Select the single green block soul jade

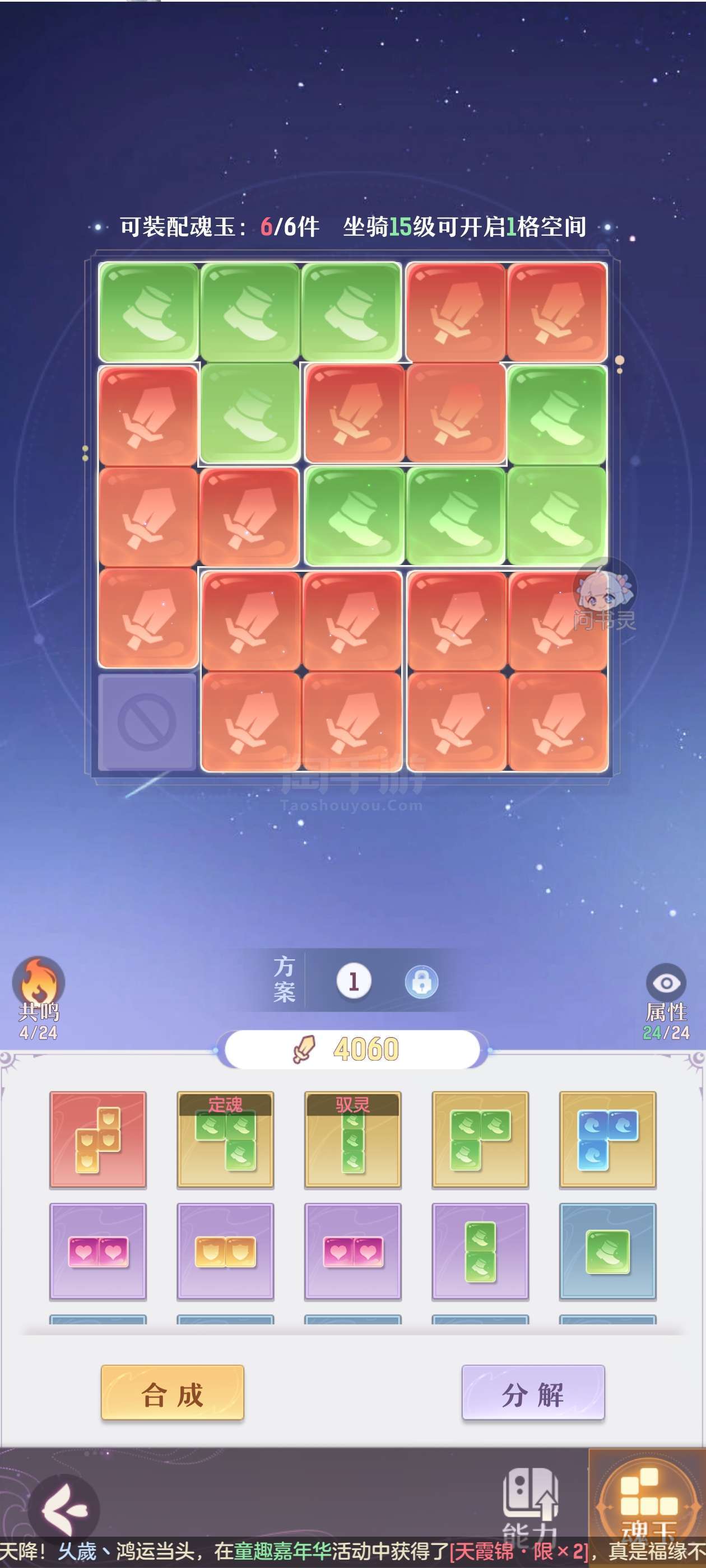click(608, 1252)
